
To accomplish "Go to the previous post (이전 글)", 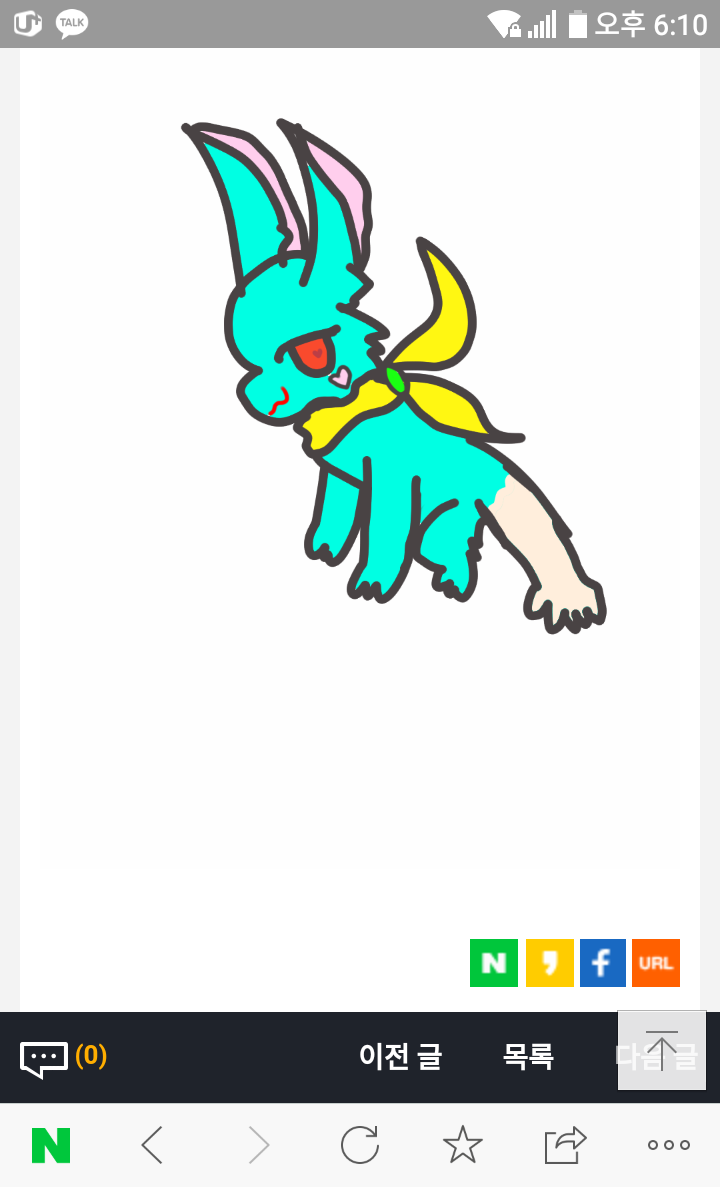I will [400, 1056].
